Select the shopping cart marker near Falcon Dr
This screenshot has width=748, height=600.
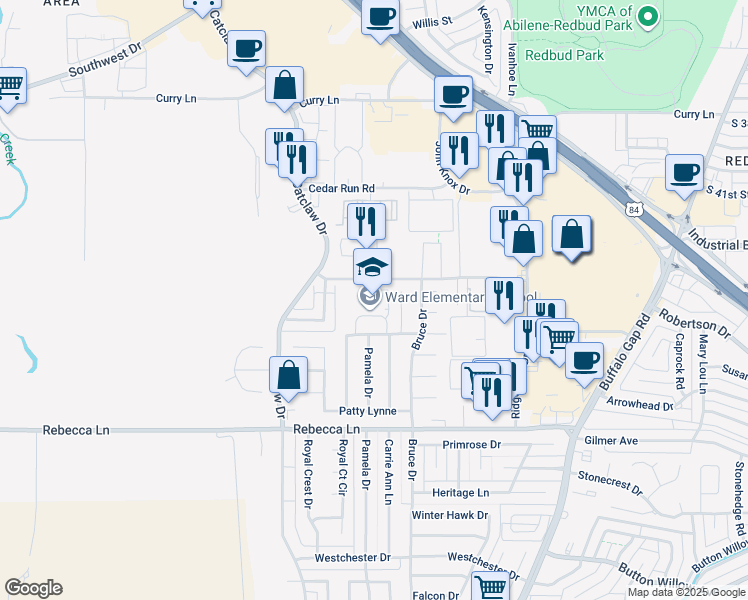(x=490, y=586)
